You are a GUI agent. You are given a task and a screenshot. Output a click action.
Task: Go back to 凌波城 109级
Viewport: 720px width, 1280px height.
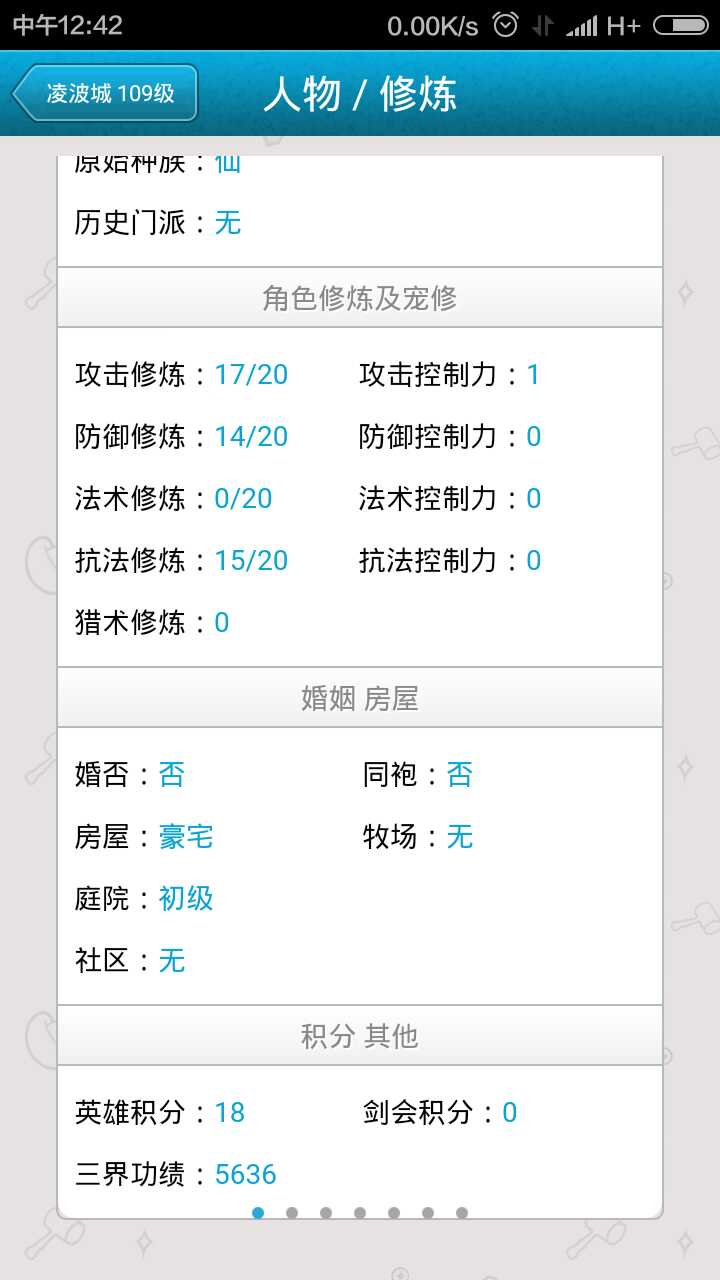(105, 94)
